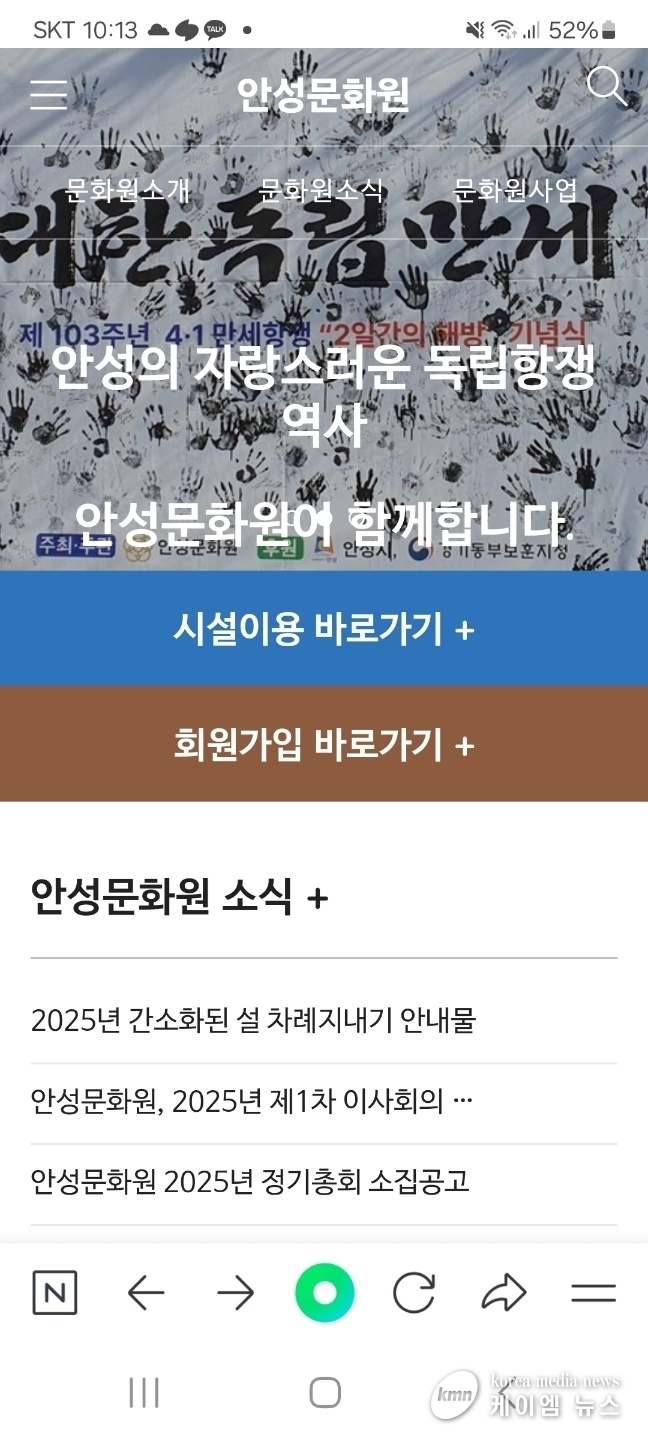Screen dimensions: 648x1440
Task: Tap the 시설이용 바로가기 button
Action: 324,629
